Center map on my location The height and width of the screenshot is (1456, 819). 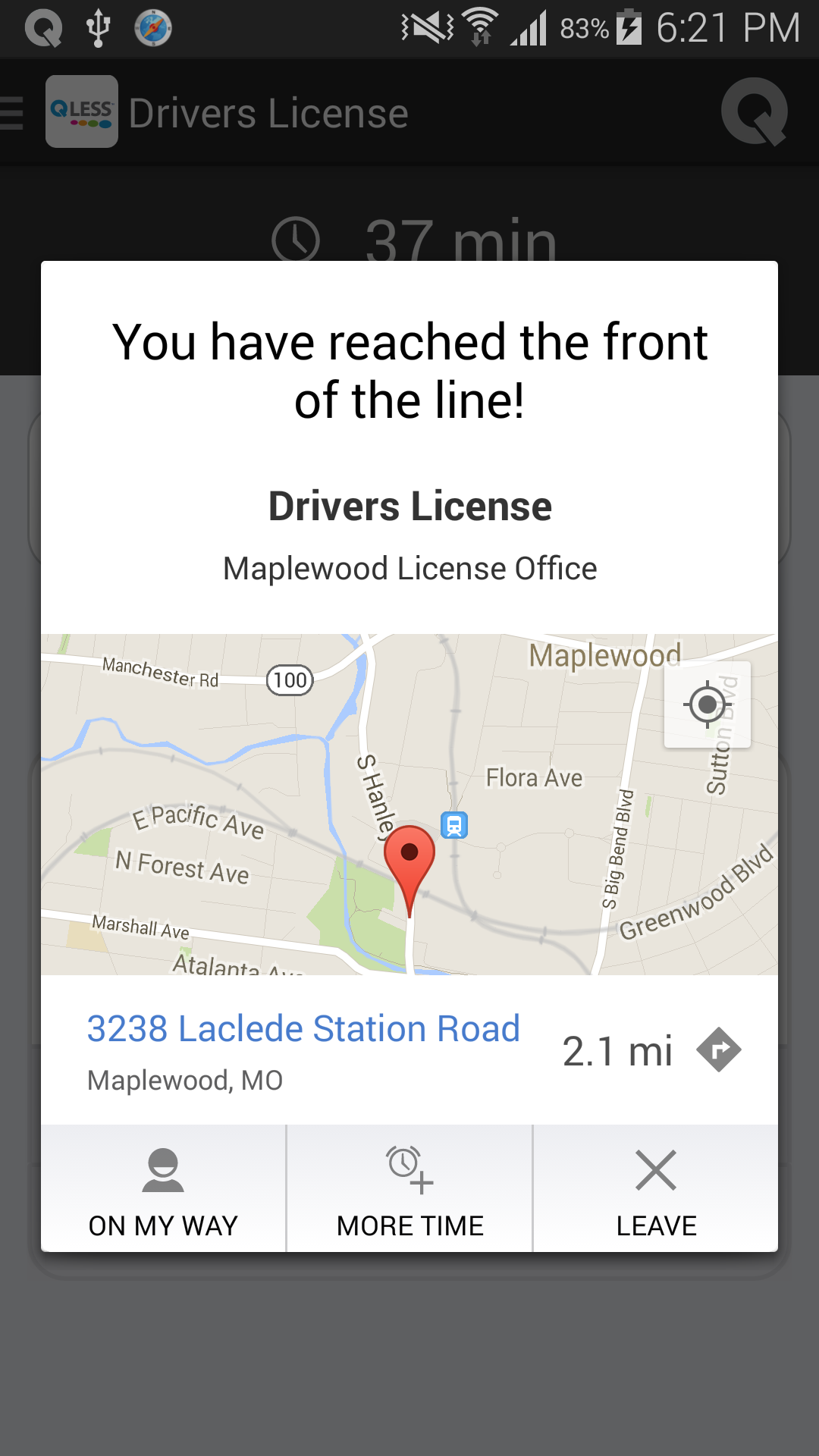click(x=707, y=704)
